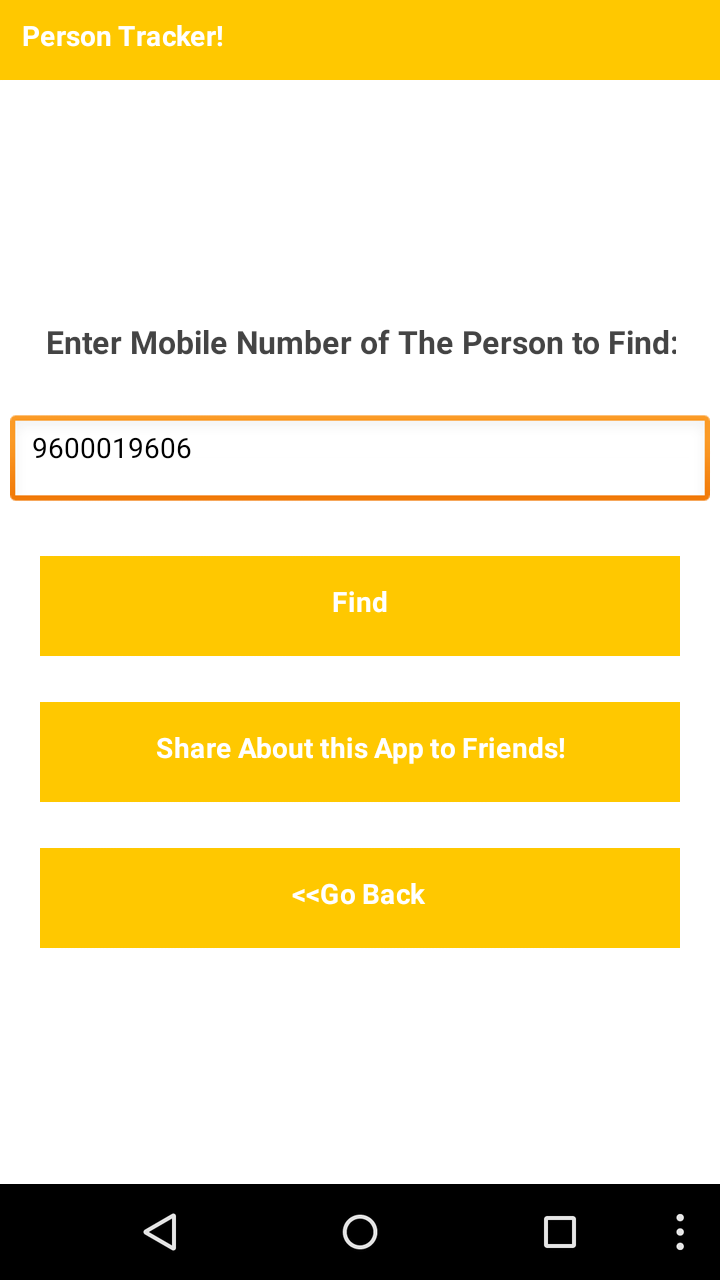The width and height of the screenshot is (720, 1280).
Task: Tap the Home circle icon
Action: point(360,1232)
